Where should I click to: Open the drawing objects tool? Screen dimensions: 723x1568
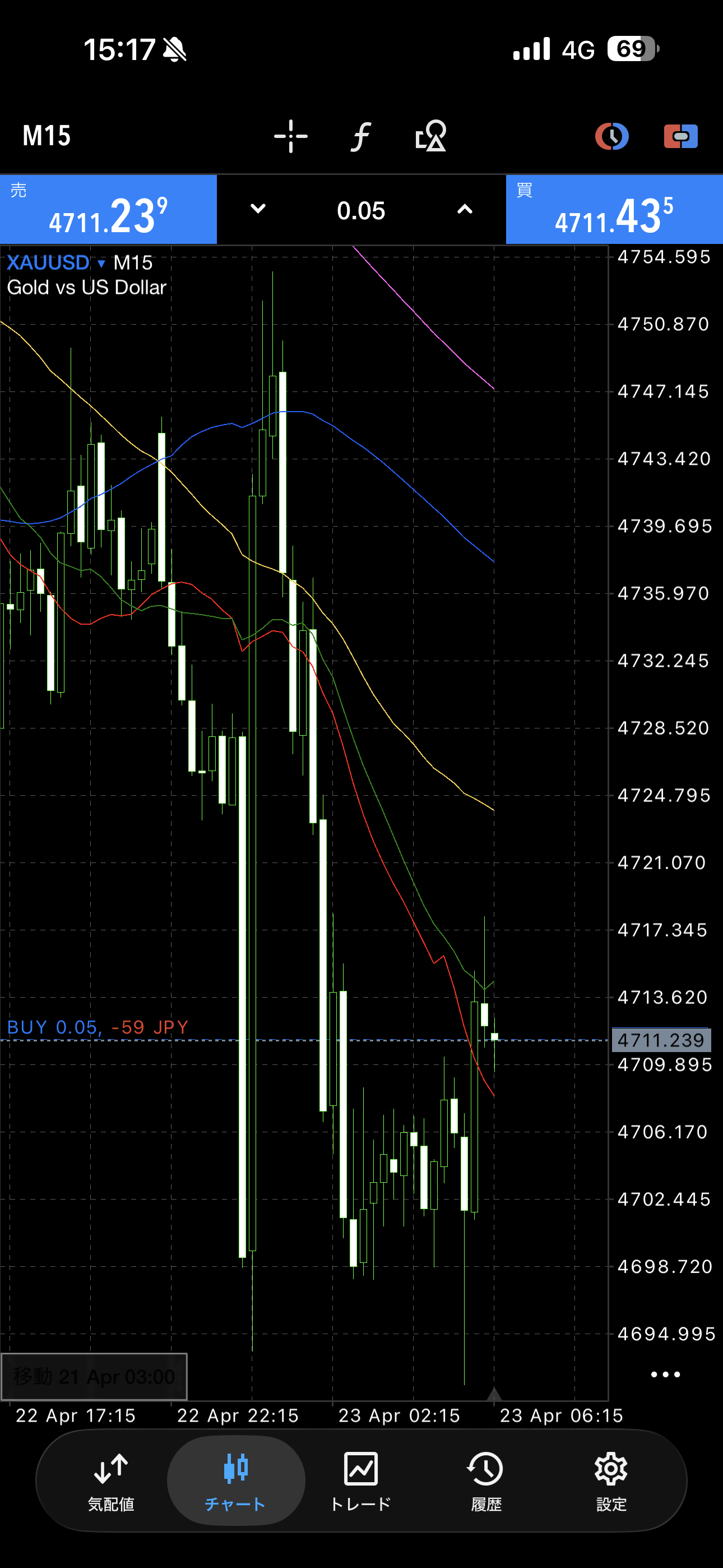pyautogui.click(x=431, y=136)
